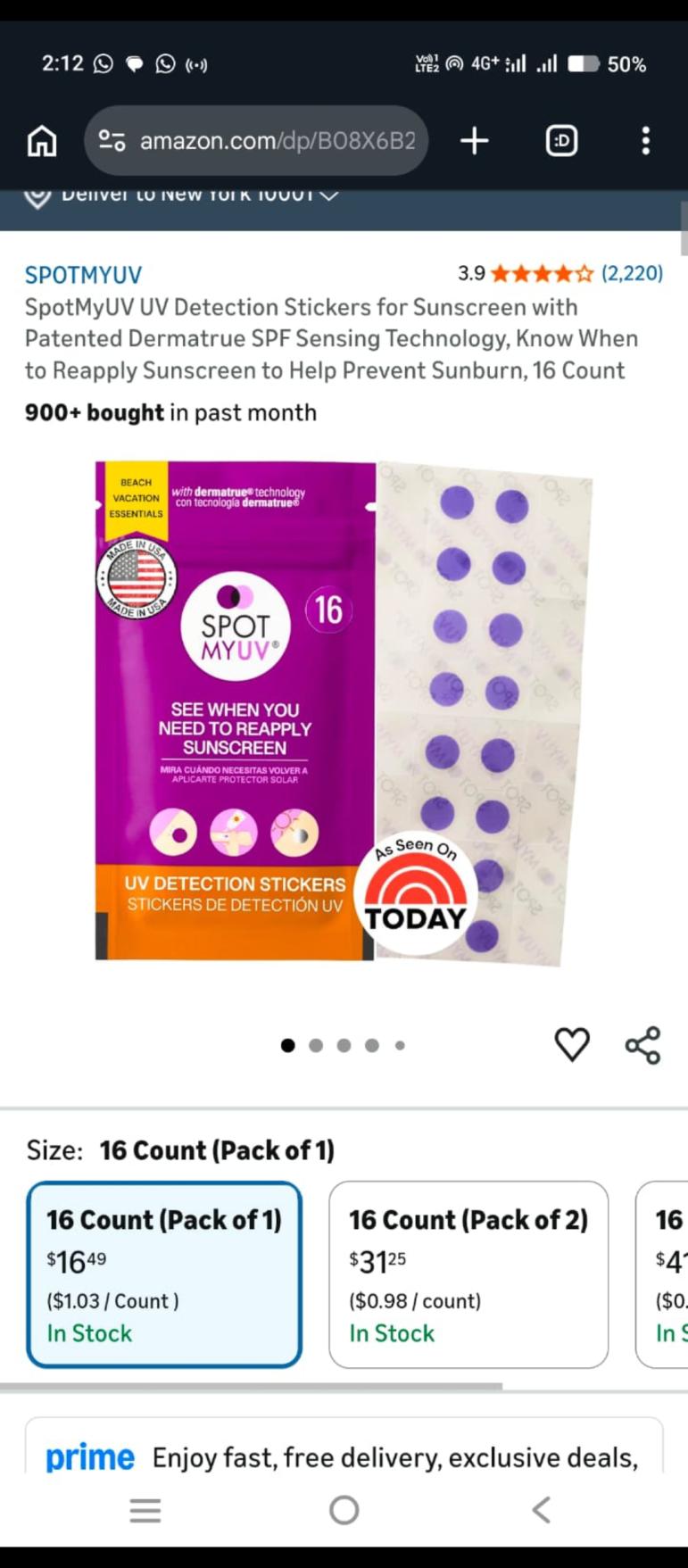The image size is (688, 1568).
Task: Visit the SPOTMYUV brand store link
Action: click(x=83, y=275)
